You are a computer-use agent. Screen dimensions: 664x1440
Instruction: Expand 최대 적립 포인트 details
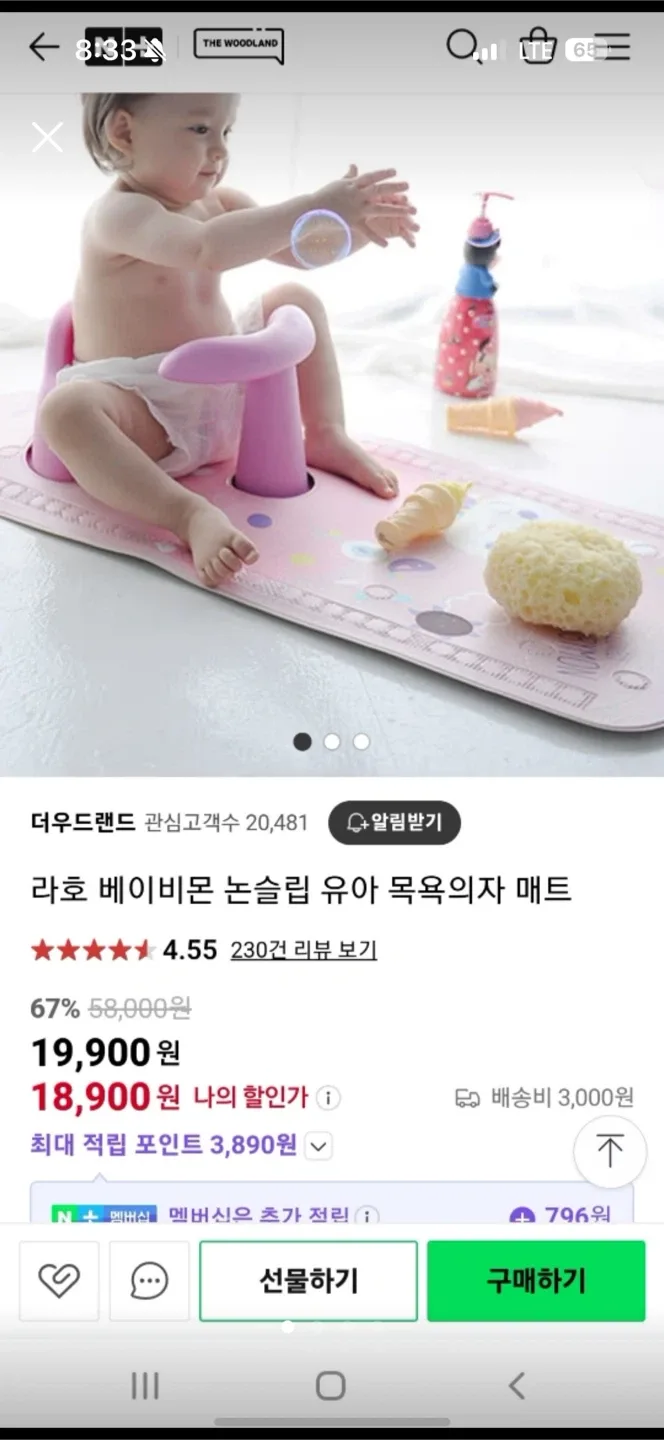tap(318, 1146)
